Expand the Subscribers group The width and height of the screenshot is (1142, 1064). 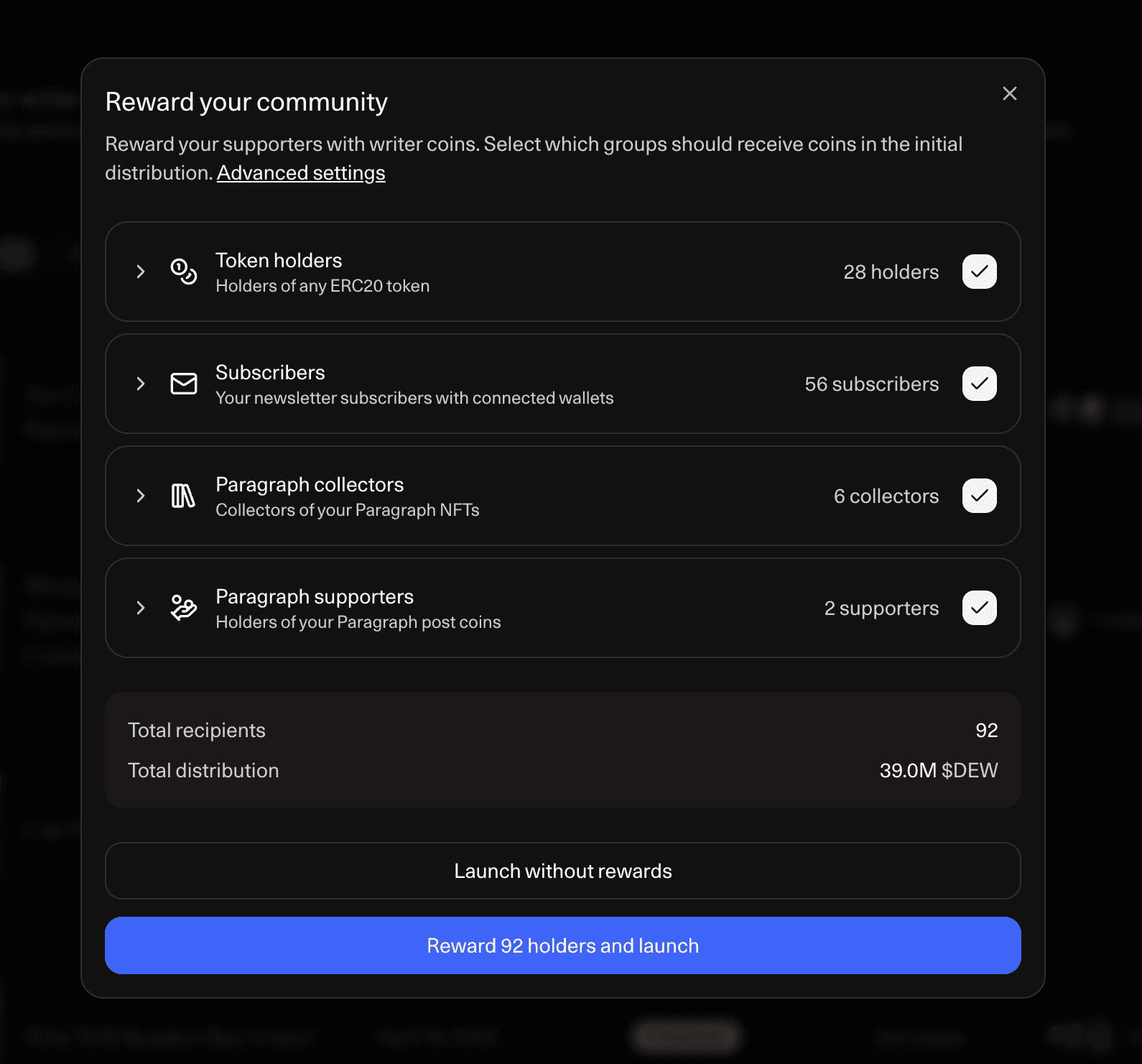coord(141,384)
